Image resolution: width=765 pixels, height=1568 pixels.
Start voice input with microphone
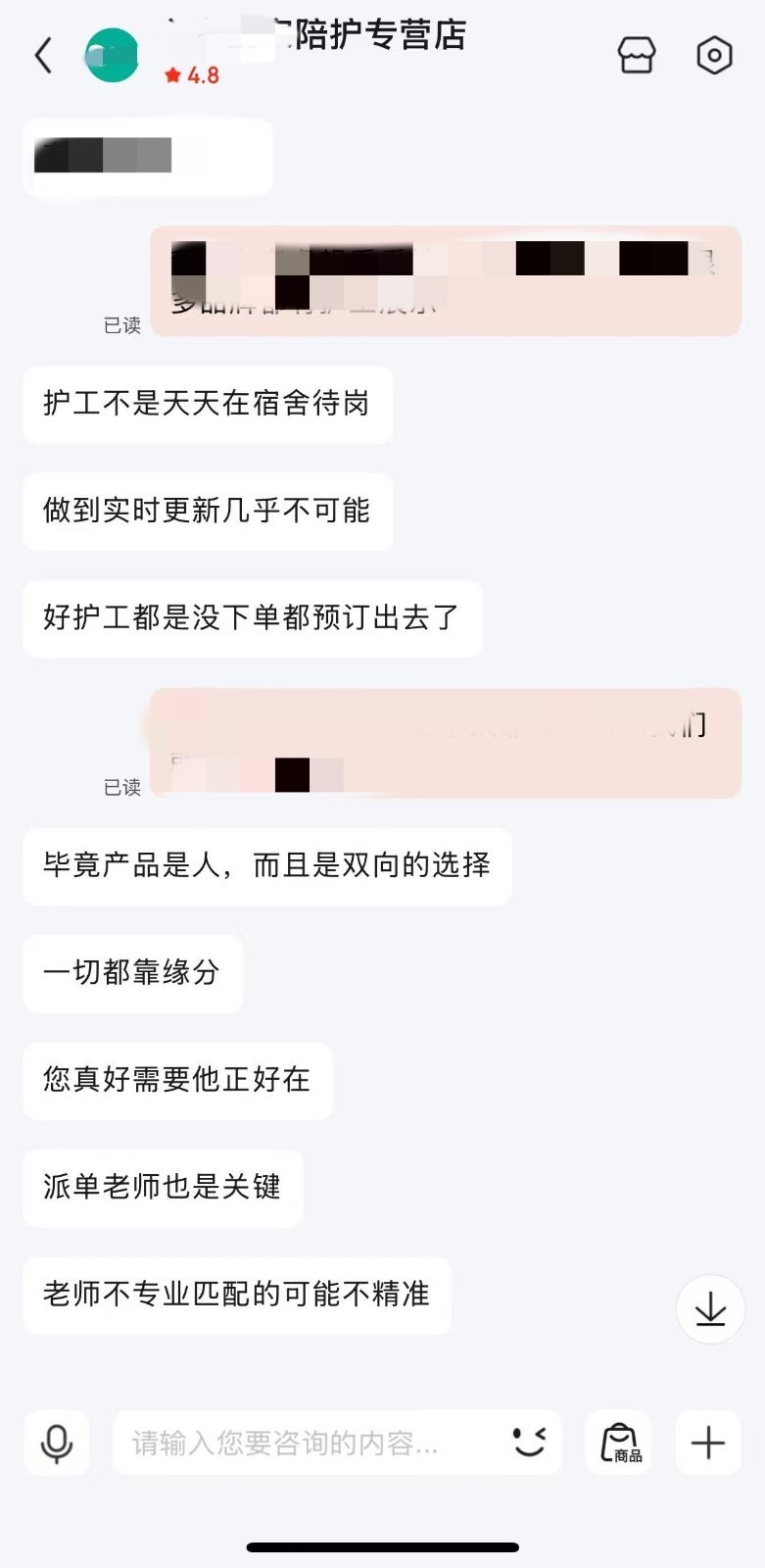point(57,1444)
